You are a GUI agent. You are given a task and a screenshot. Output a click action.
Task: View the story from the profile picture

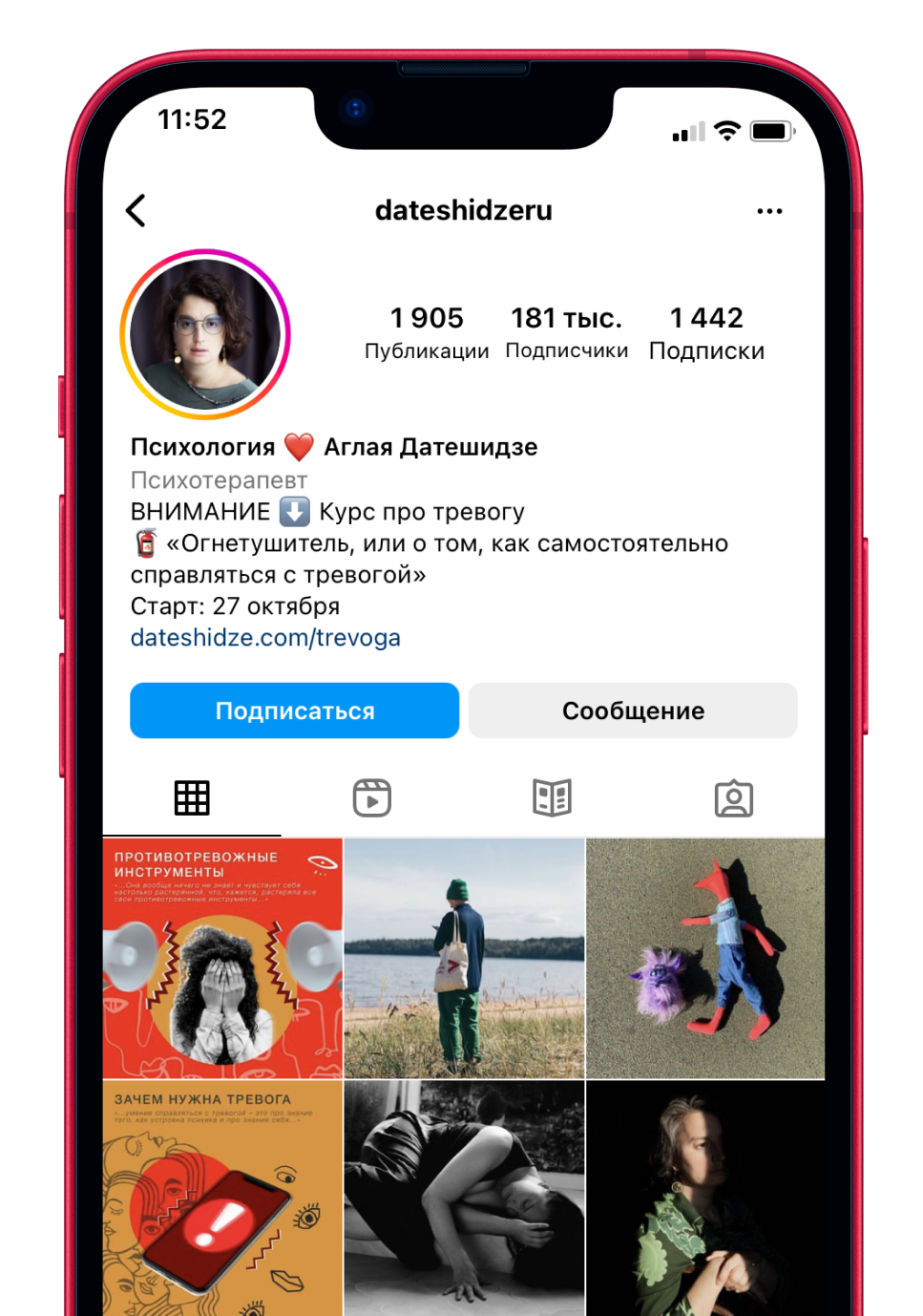[x=205, y=334]
